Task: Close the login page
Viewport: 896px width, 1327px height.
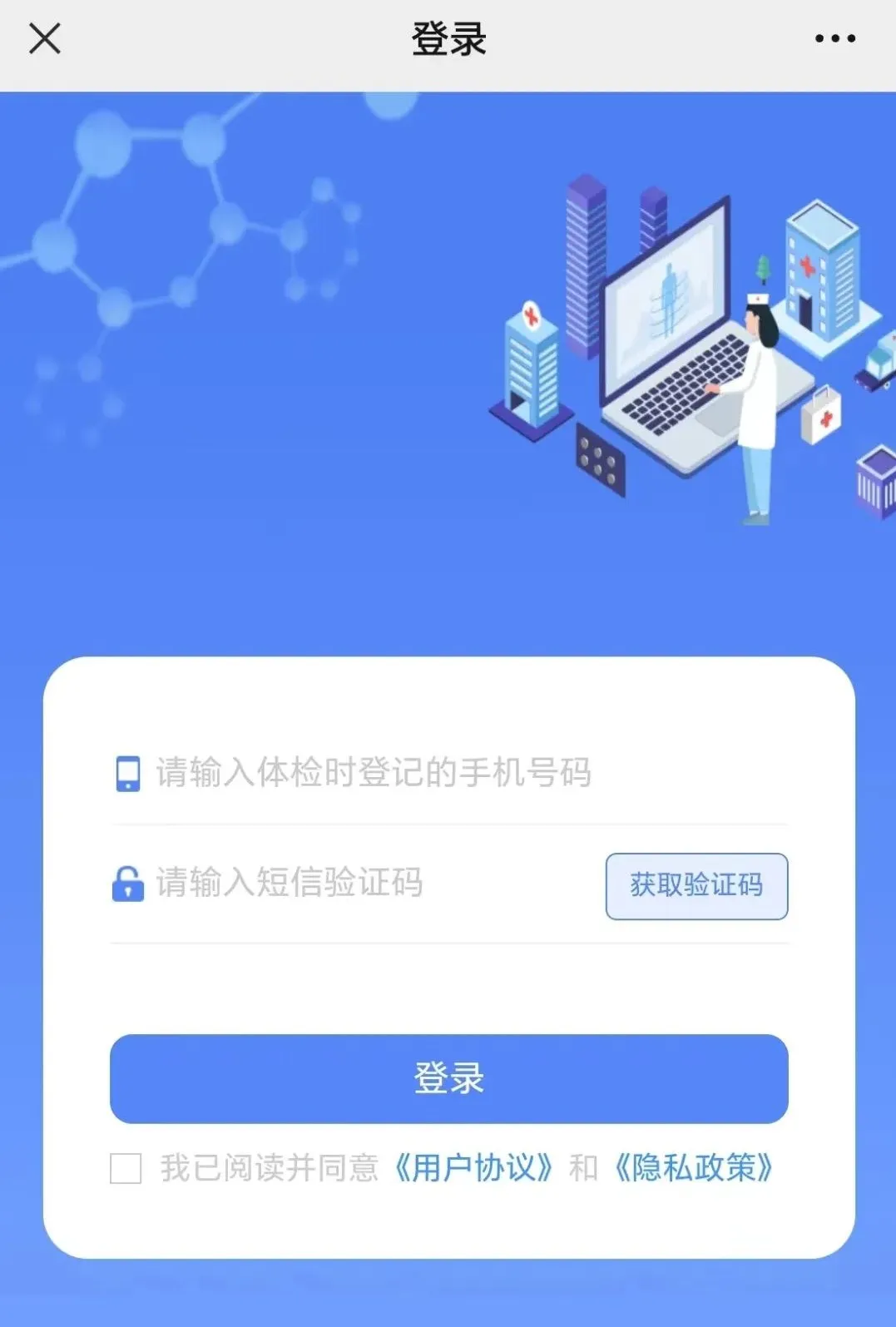Action: 45,38
